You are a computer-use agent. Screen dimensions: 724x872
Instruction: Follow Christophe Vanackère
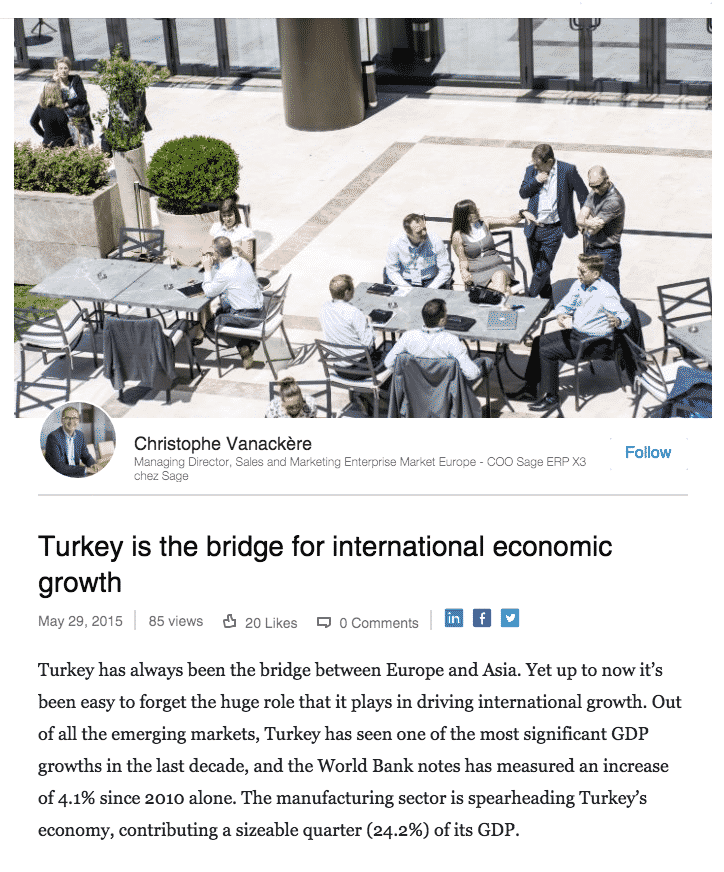coord(647,452)
